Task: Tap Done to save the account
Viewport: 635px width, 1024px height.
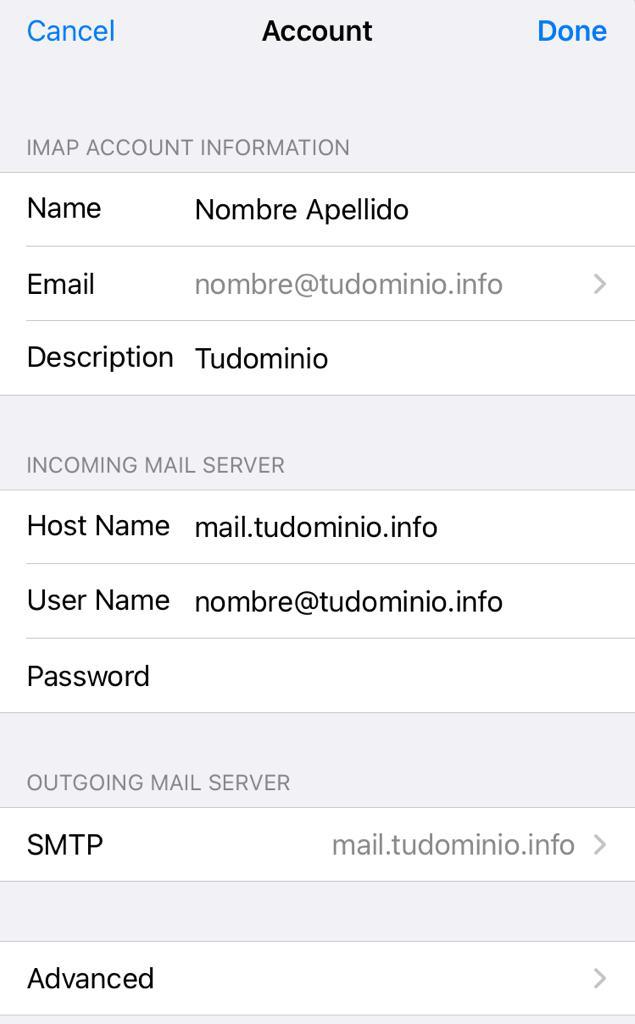Action: click(x=572, y=31)
